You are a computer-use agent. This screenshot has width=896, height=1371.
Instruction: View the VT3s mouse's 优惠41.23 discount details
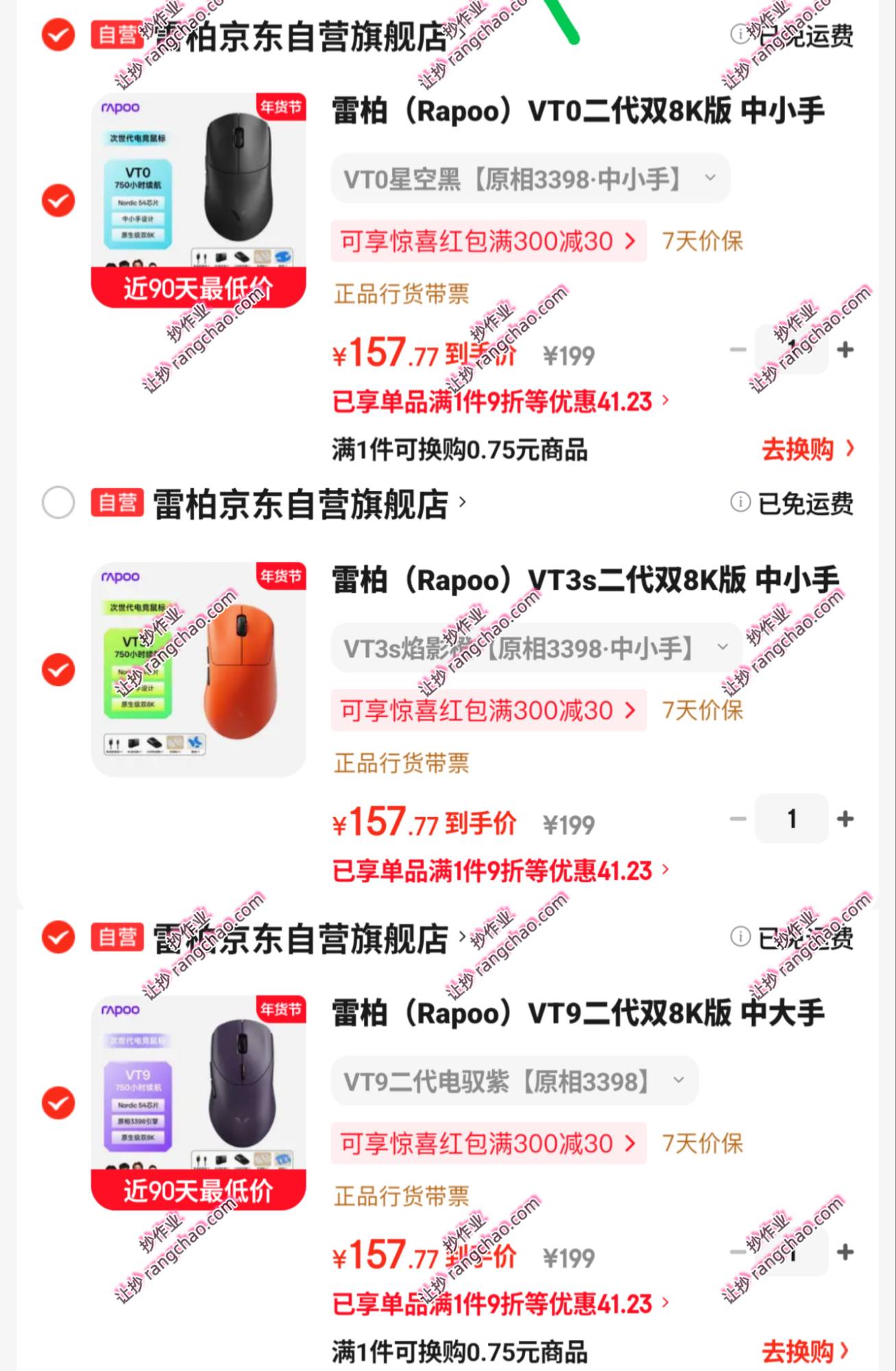click(500, 871)
